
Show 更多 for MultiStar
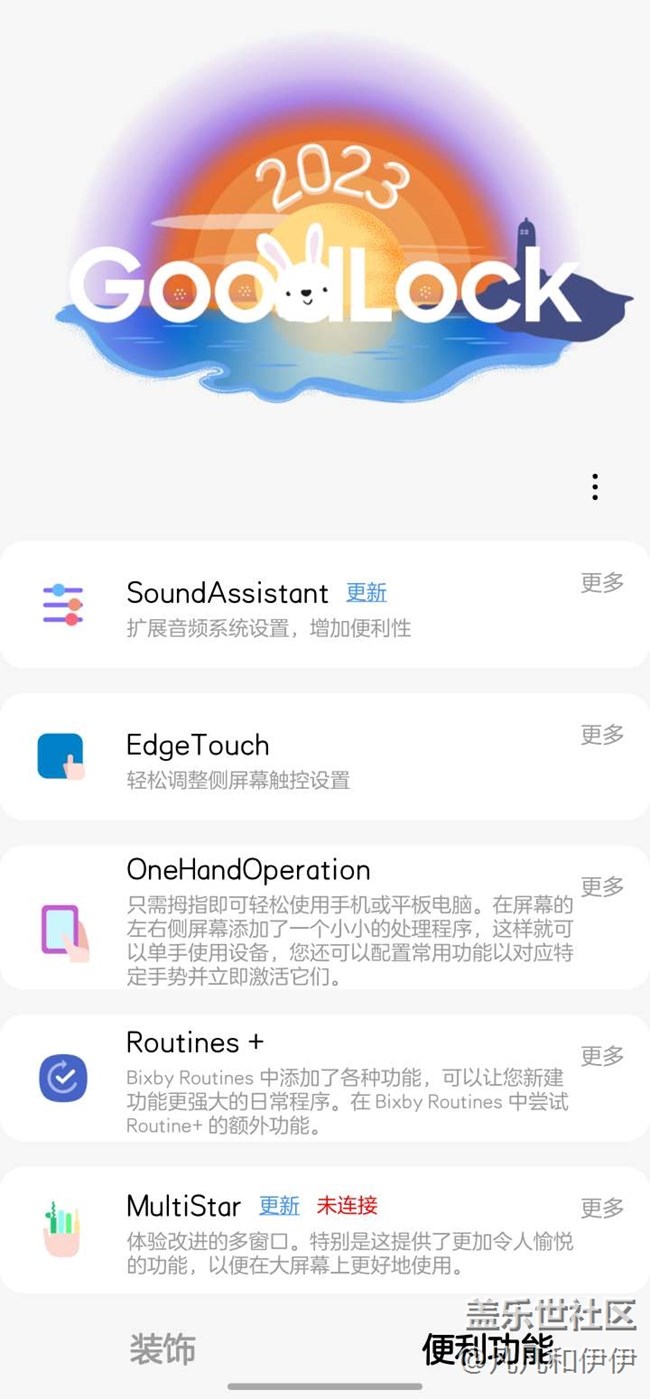click(x=602, y=1208)
